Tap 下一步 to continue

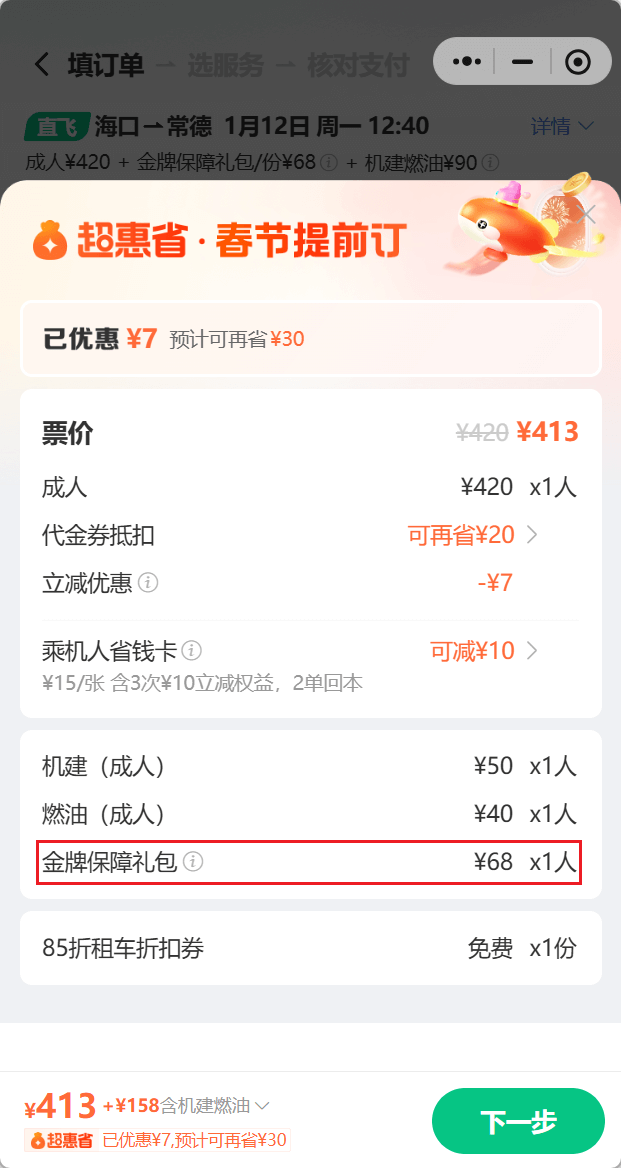pos(518,1122)
